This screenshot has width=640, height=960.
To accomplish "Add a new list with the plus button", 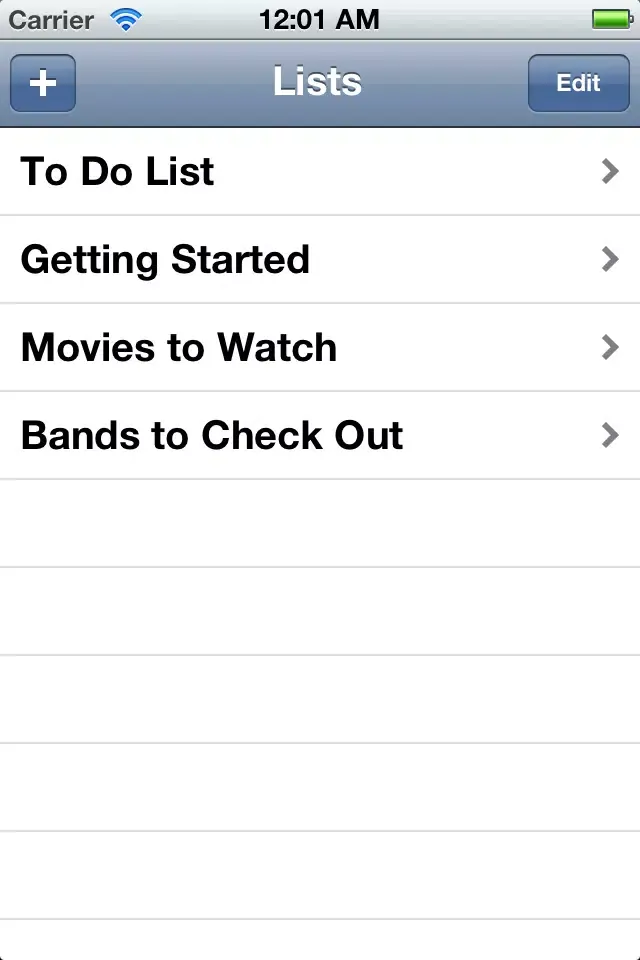I will point(43,83).
